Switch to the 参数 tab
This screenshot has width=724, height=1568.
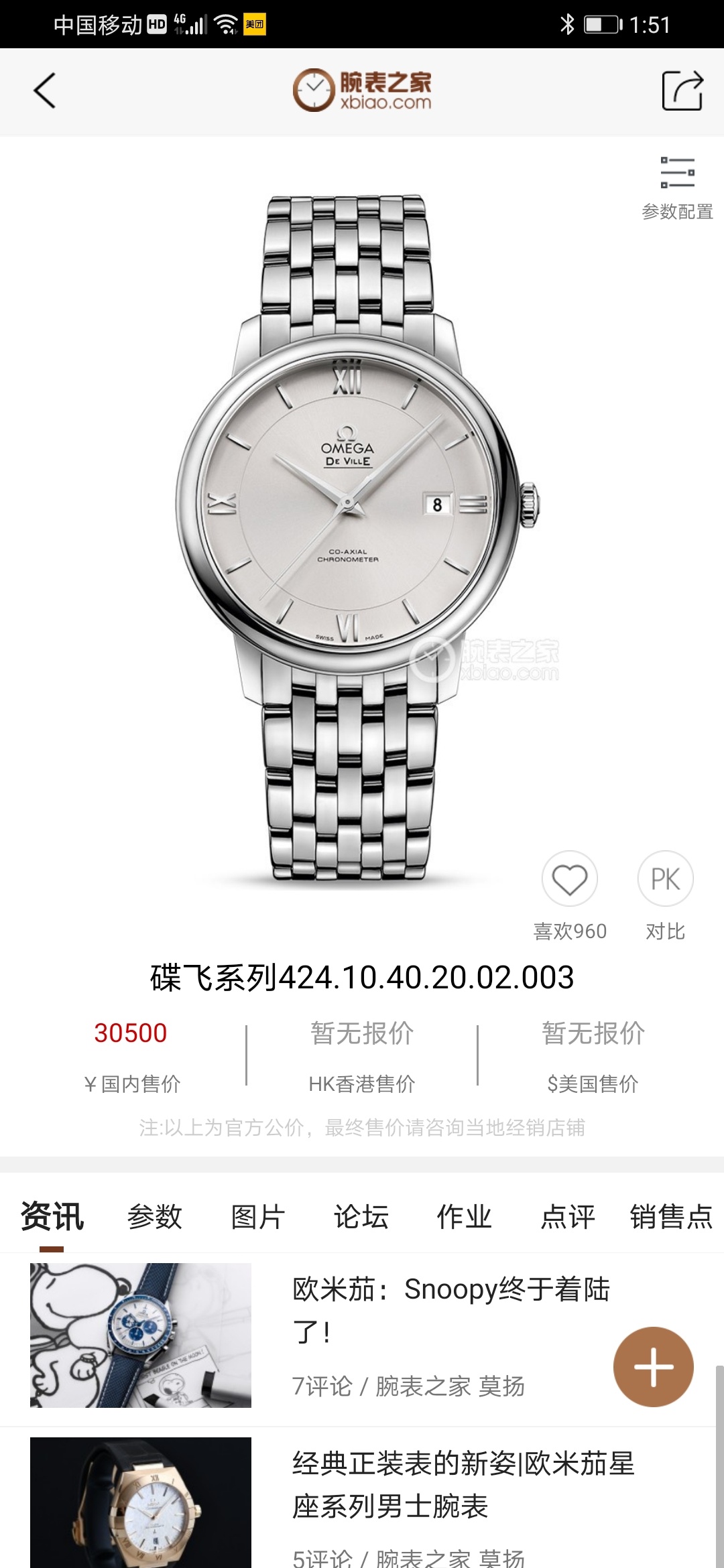[x=155, y=1217]
